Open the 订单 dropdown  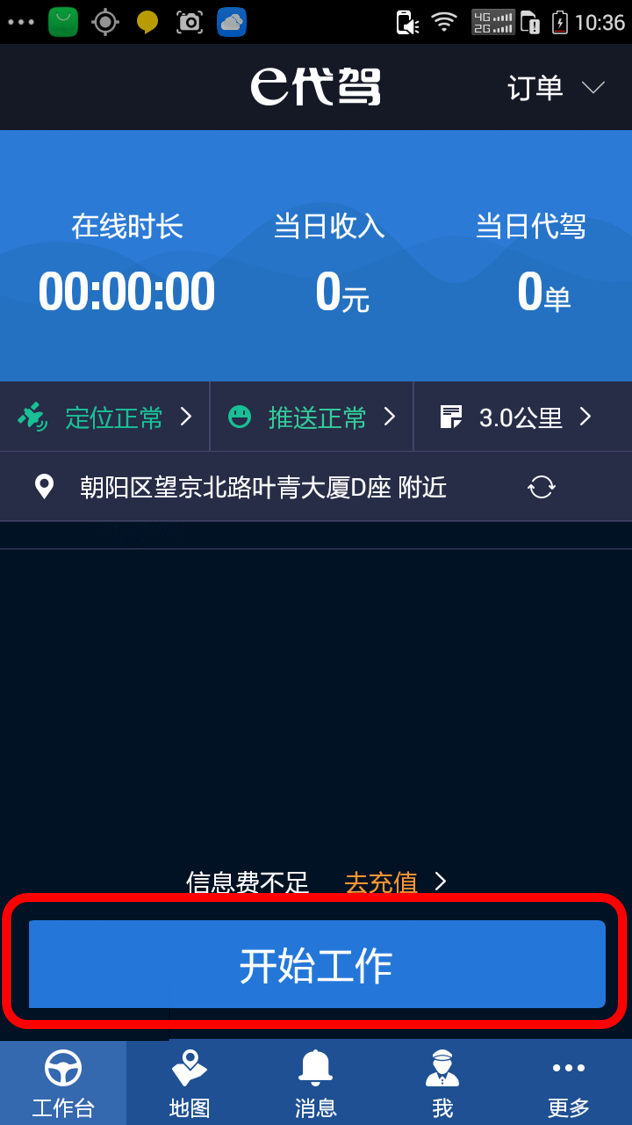pos(555,88)
